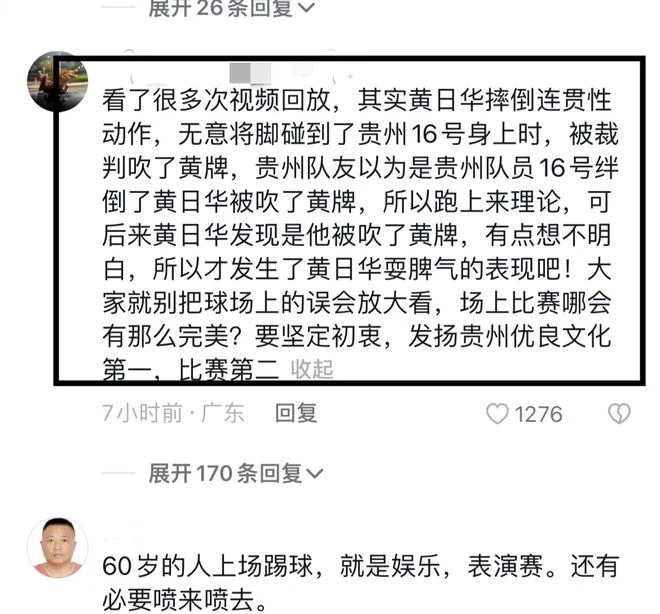Open the avatar of the 黄日华 commenter

[x=56, y=81]
